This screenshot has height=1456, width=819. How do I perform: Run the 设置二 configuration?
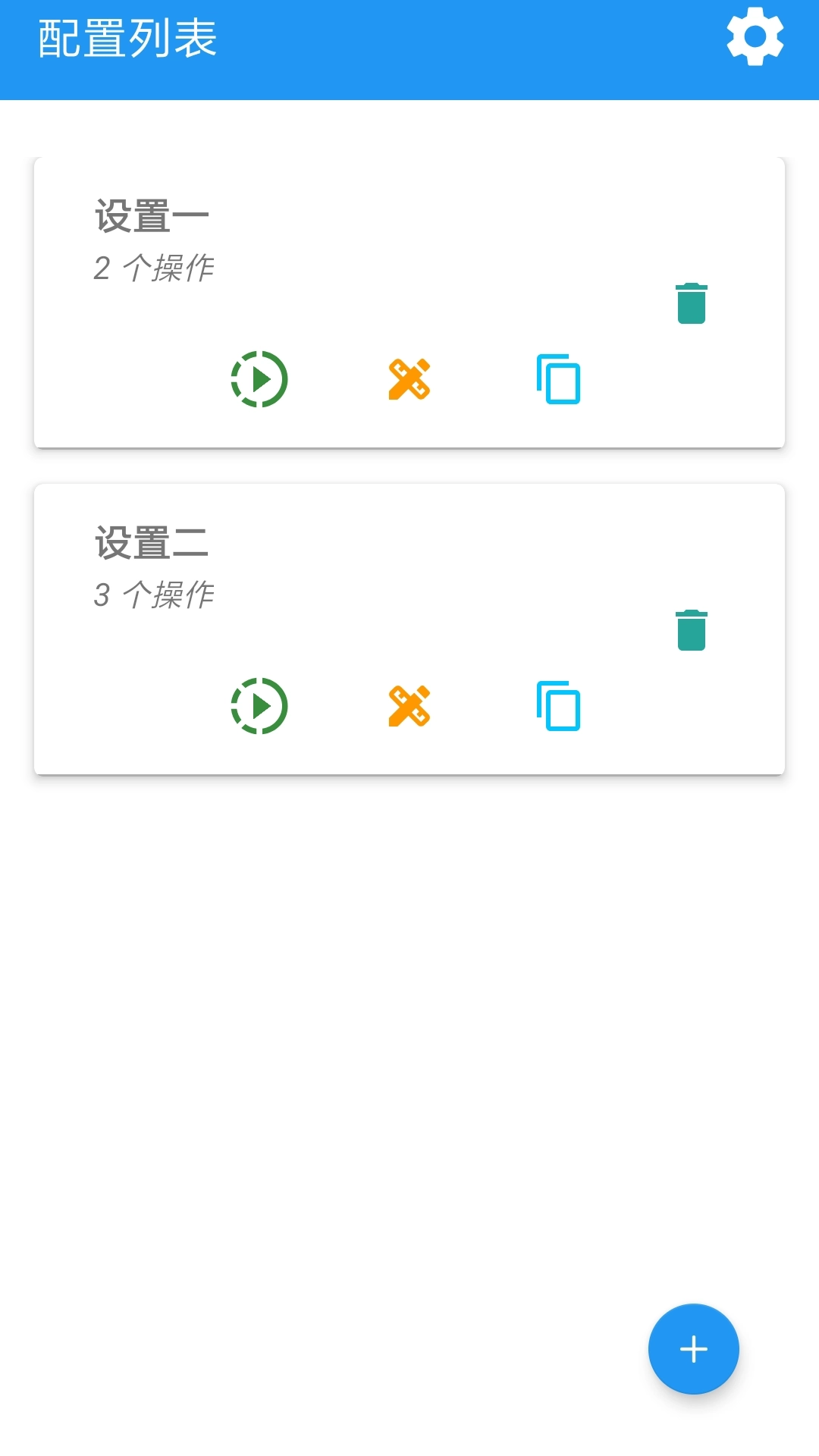[259, 705]
